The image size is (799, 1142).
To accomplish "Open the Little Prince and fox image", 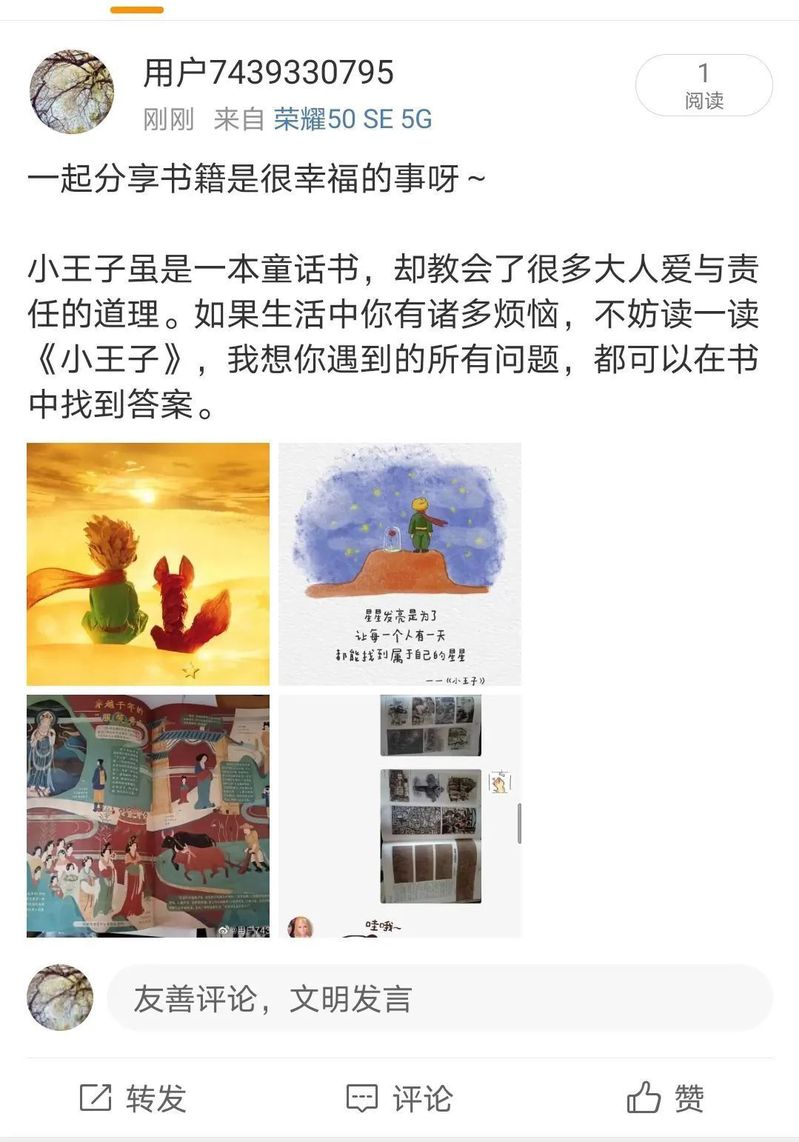I will point(148,564).
